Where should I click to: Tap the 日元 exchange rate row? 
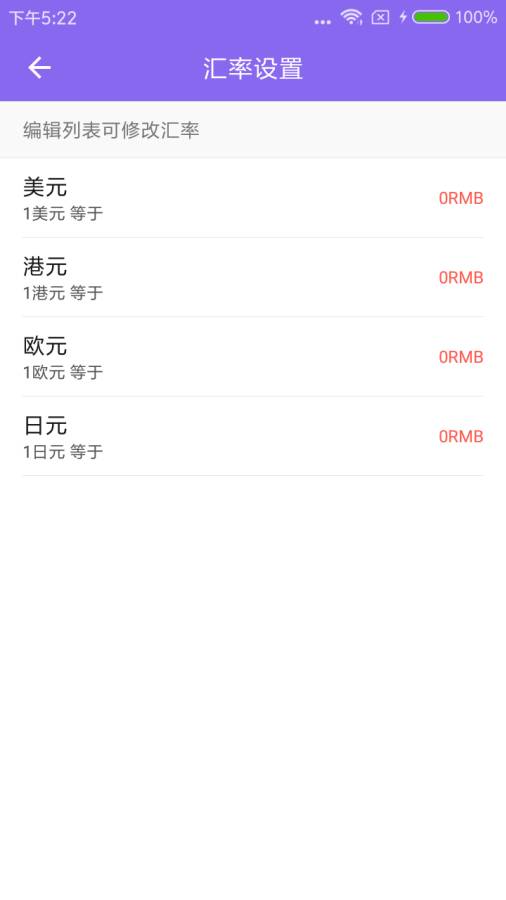pyautogui.click(x=253, y=436)
